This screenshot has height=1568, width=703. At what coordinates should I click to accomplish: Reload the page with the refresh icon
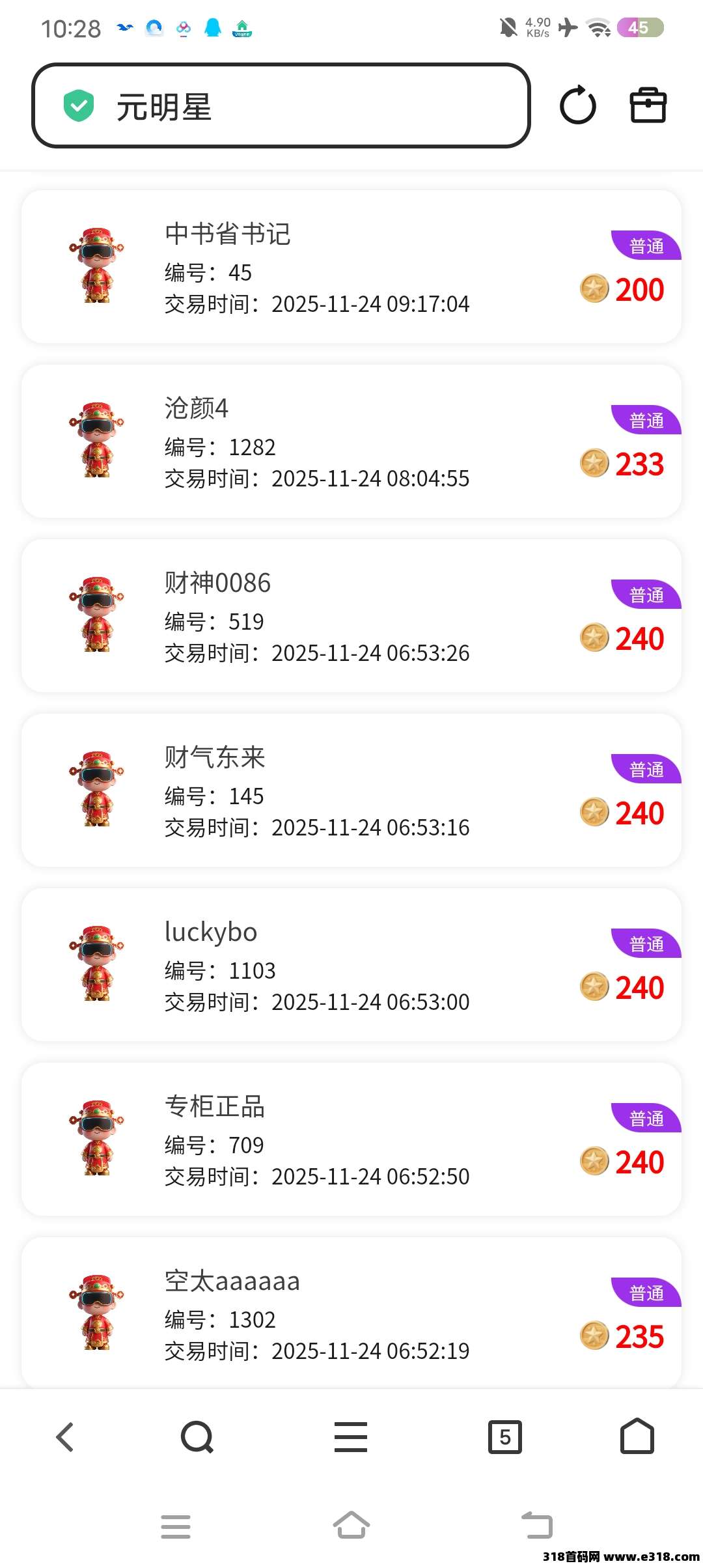(x=577, y=105)
